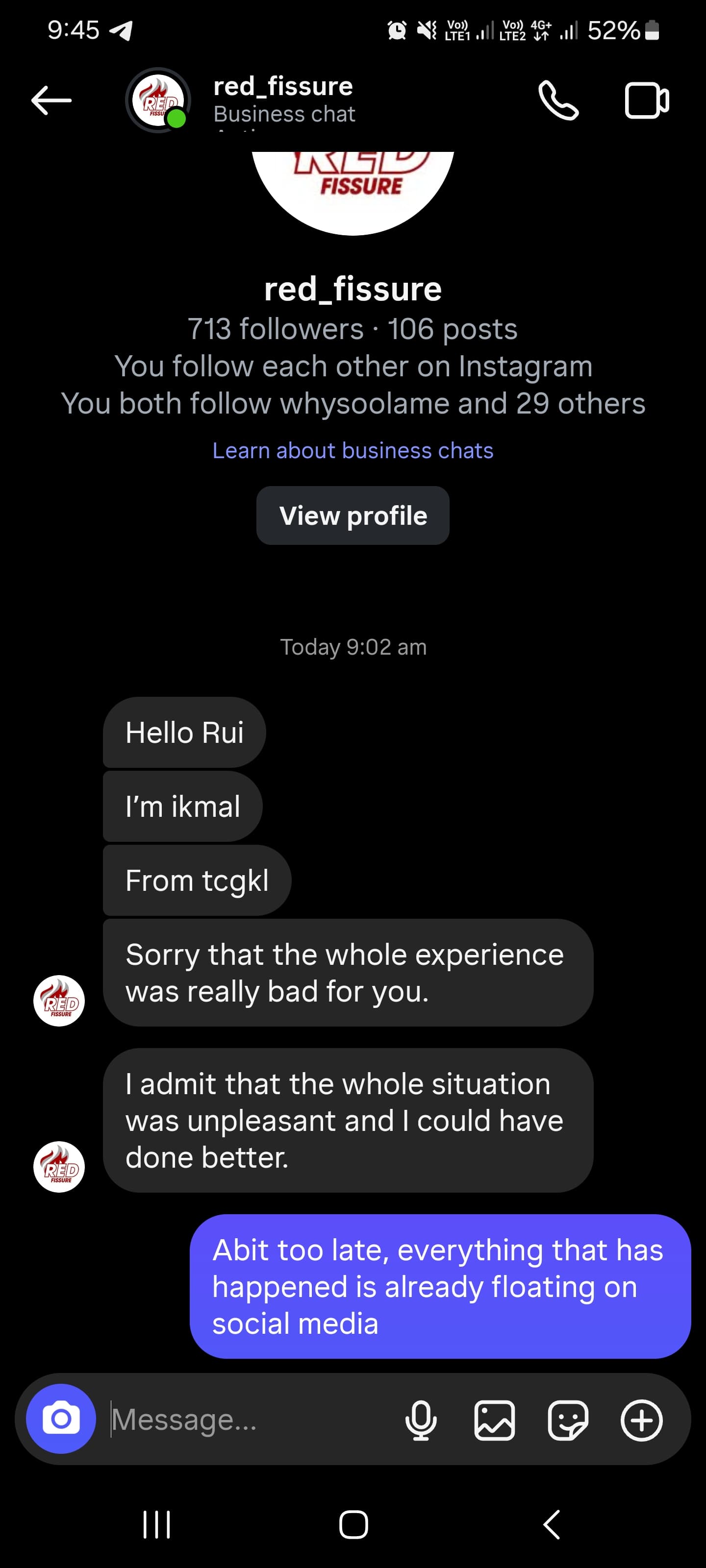Open red_fissure chat details from header name
706x1568 pixels.
pyautogui.click(x=283, y=87)
